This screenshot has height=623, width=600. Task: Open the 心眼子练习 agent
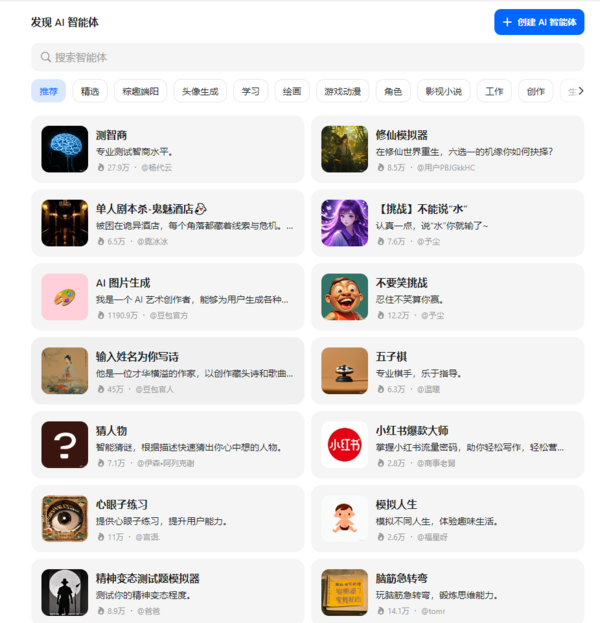pos(168,519)
